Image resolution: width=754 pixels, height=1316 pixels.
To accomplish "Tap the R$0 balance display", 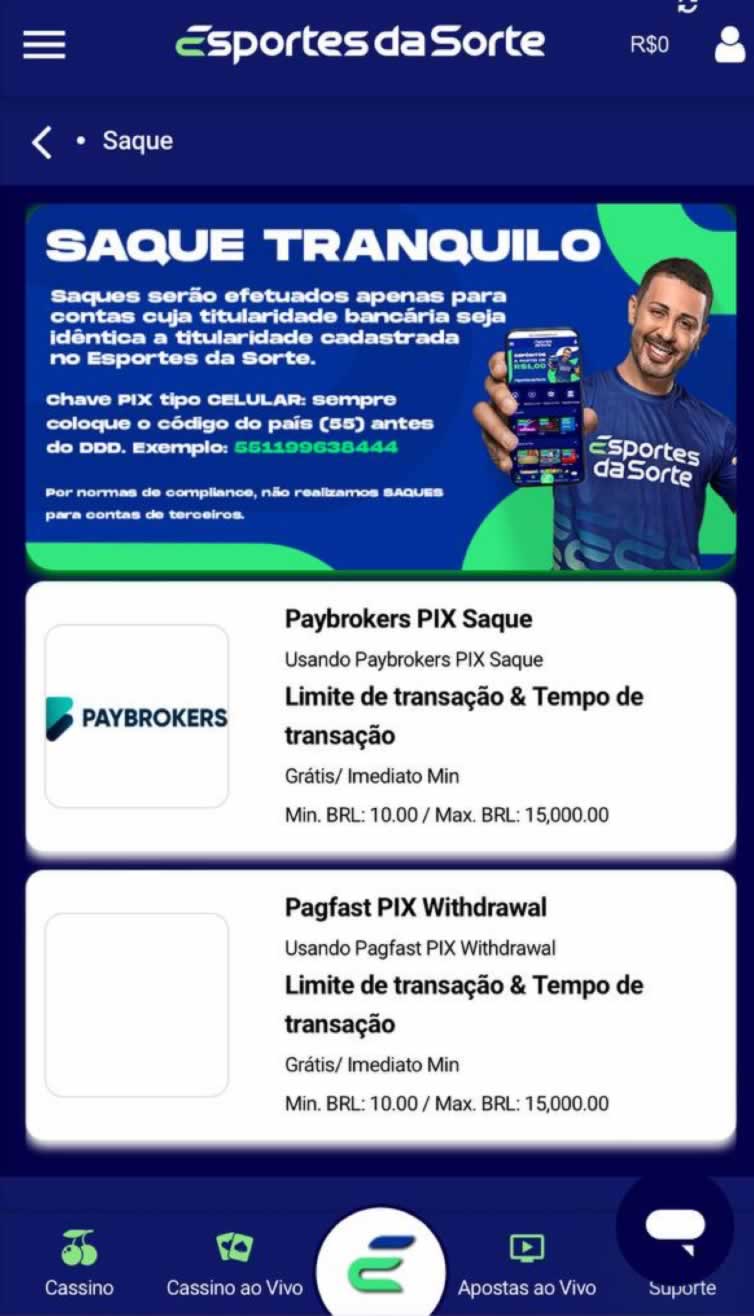I will [649, 45].
